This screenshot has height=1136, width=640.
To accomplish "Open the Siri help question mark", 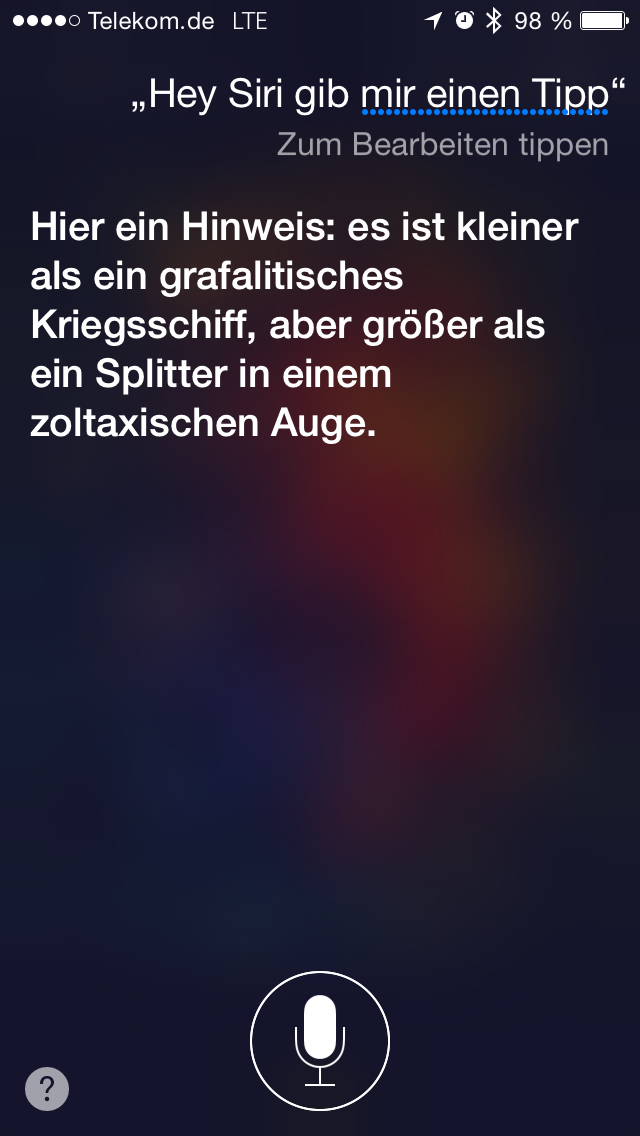I will click(x=47, y=1088).
